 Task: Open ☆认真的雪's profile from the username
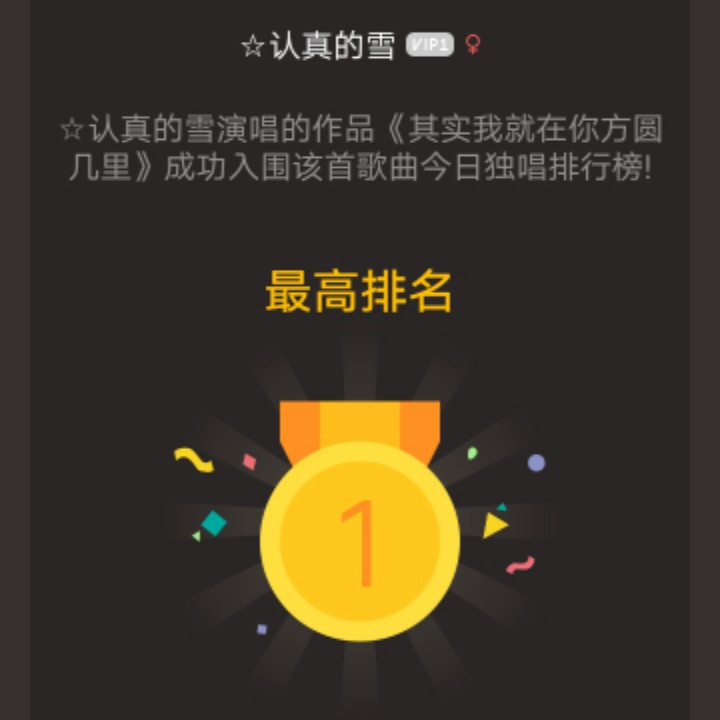tap(319, 46)
